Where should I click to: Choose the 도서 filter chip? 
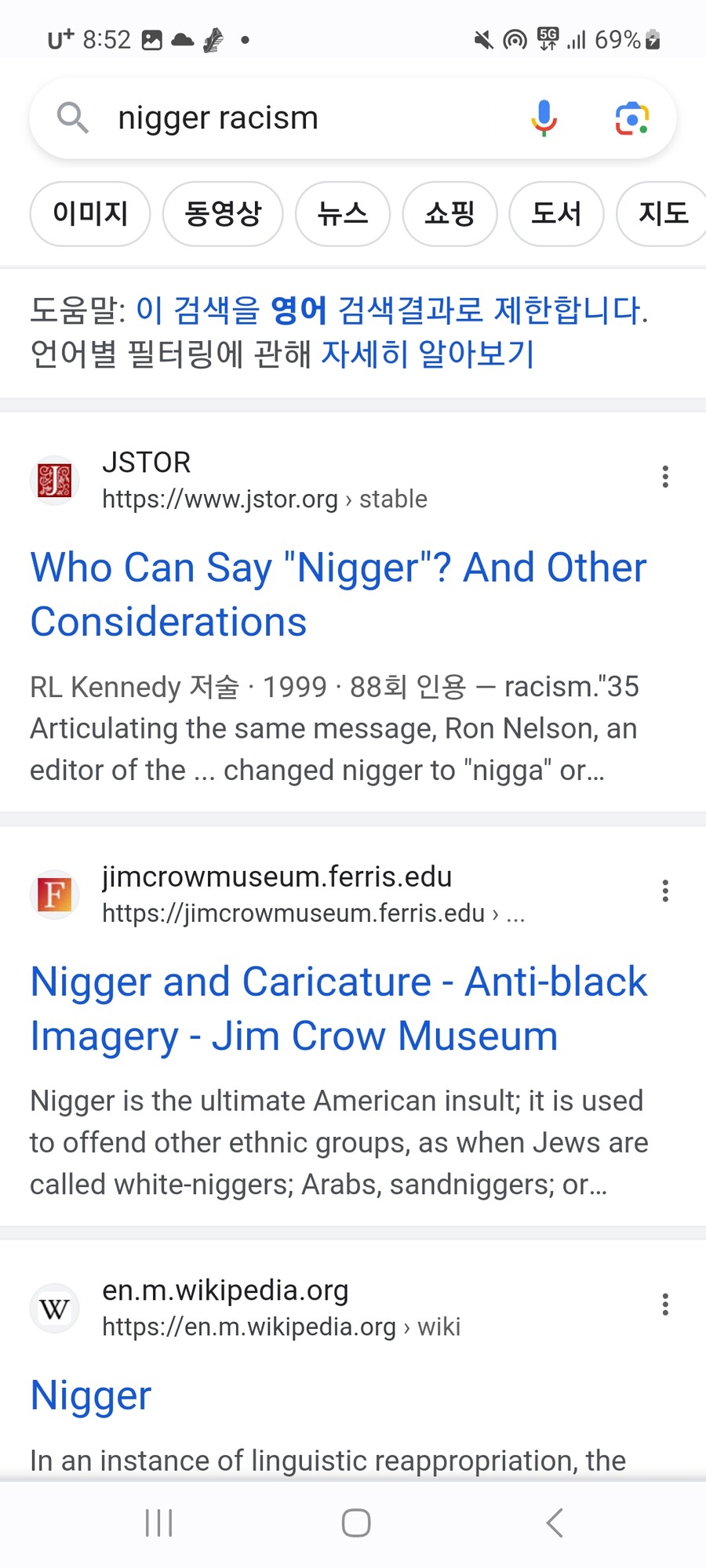click(x=556, y=213)
